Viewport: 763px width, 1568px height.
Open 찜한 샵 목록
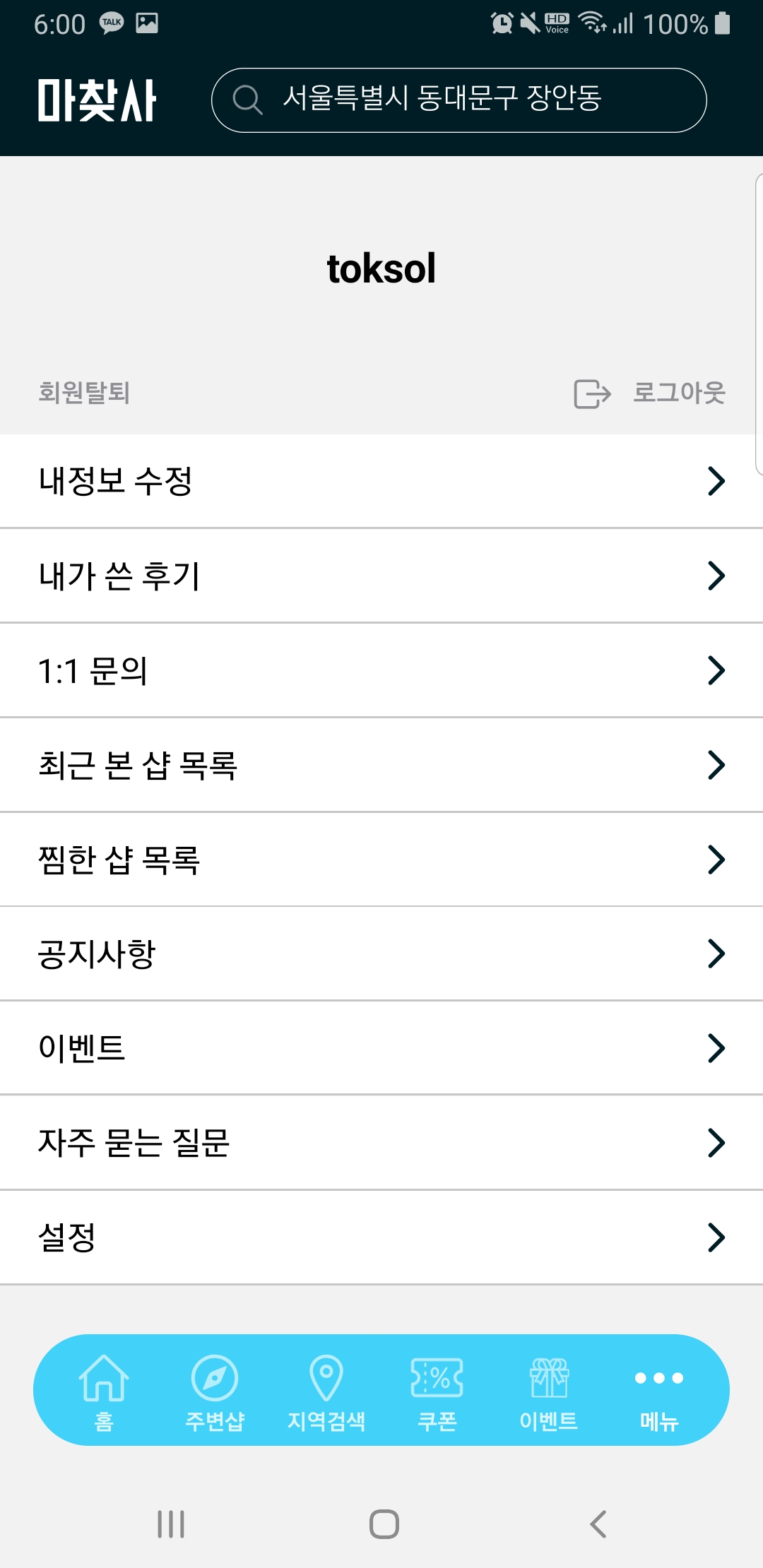click(381, 860)
